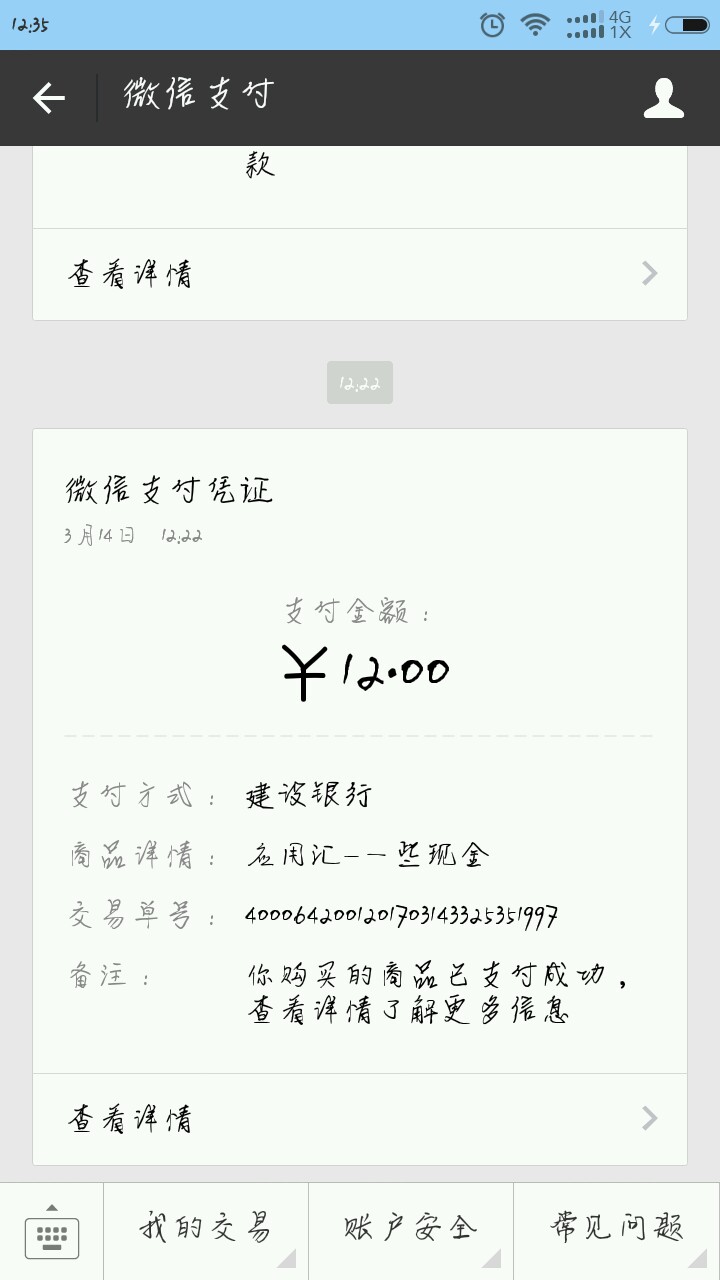Switch to keyboard input mode
Image resolution: width=720 pixels, height=1280 pixels.
click(51, 1232)
